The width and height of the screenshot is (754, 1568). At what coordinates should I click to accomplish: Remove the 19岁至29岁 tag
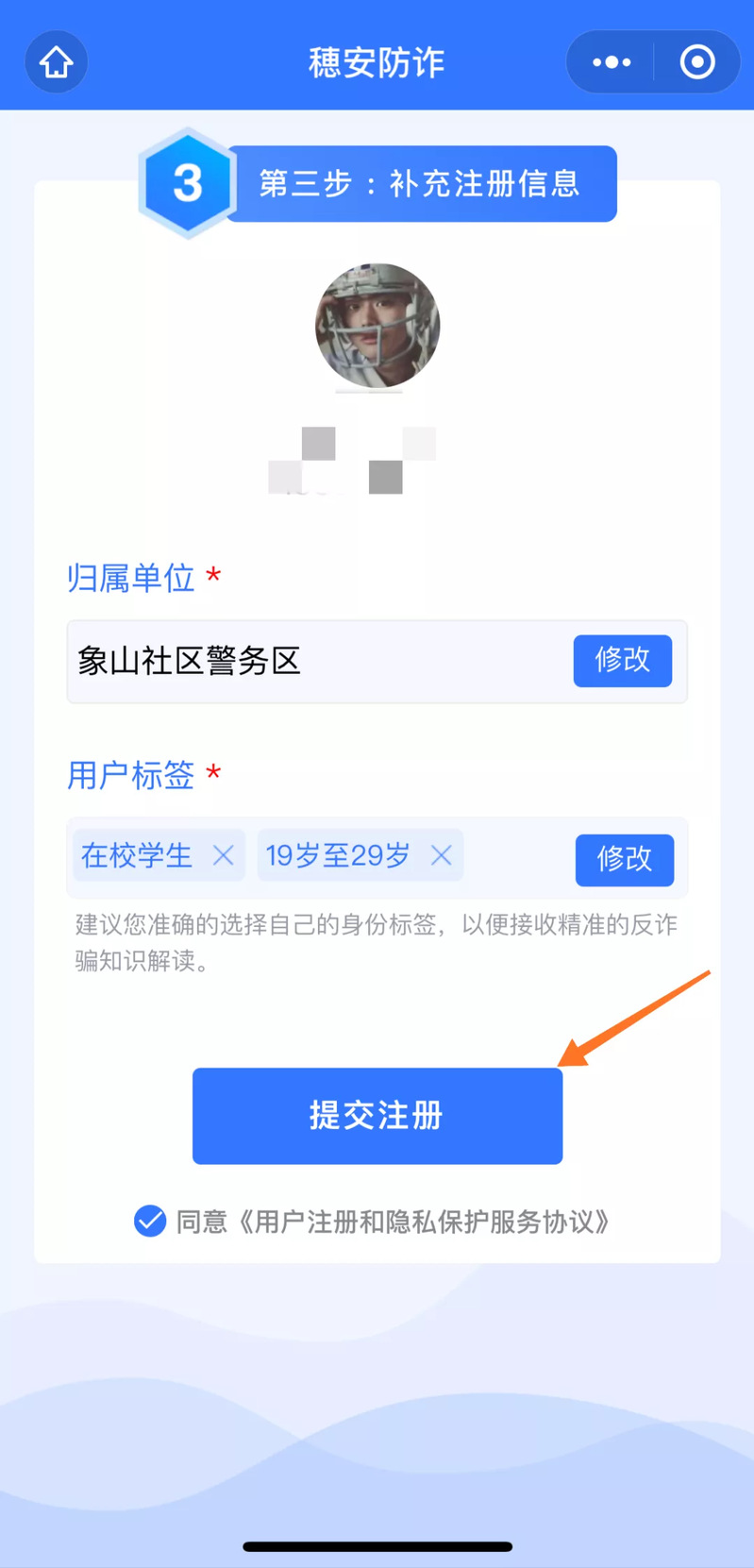tap(441, 855)
